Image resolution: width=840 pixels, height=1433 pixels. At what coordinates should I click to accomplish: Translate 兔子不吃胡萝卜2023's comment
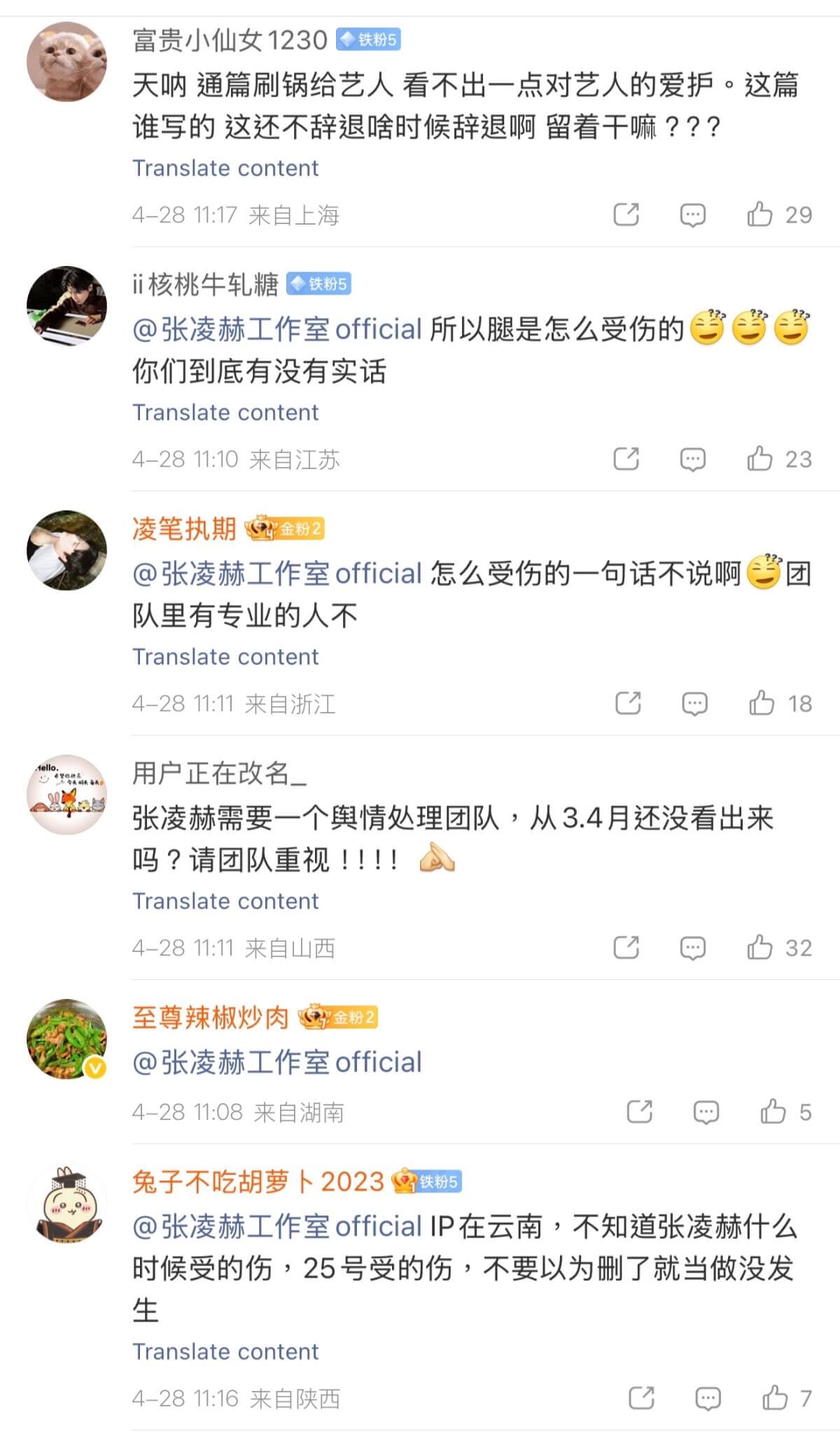[x=225, y=1351]
